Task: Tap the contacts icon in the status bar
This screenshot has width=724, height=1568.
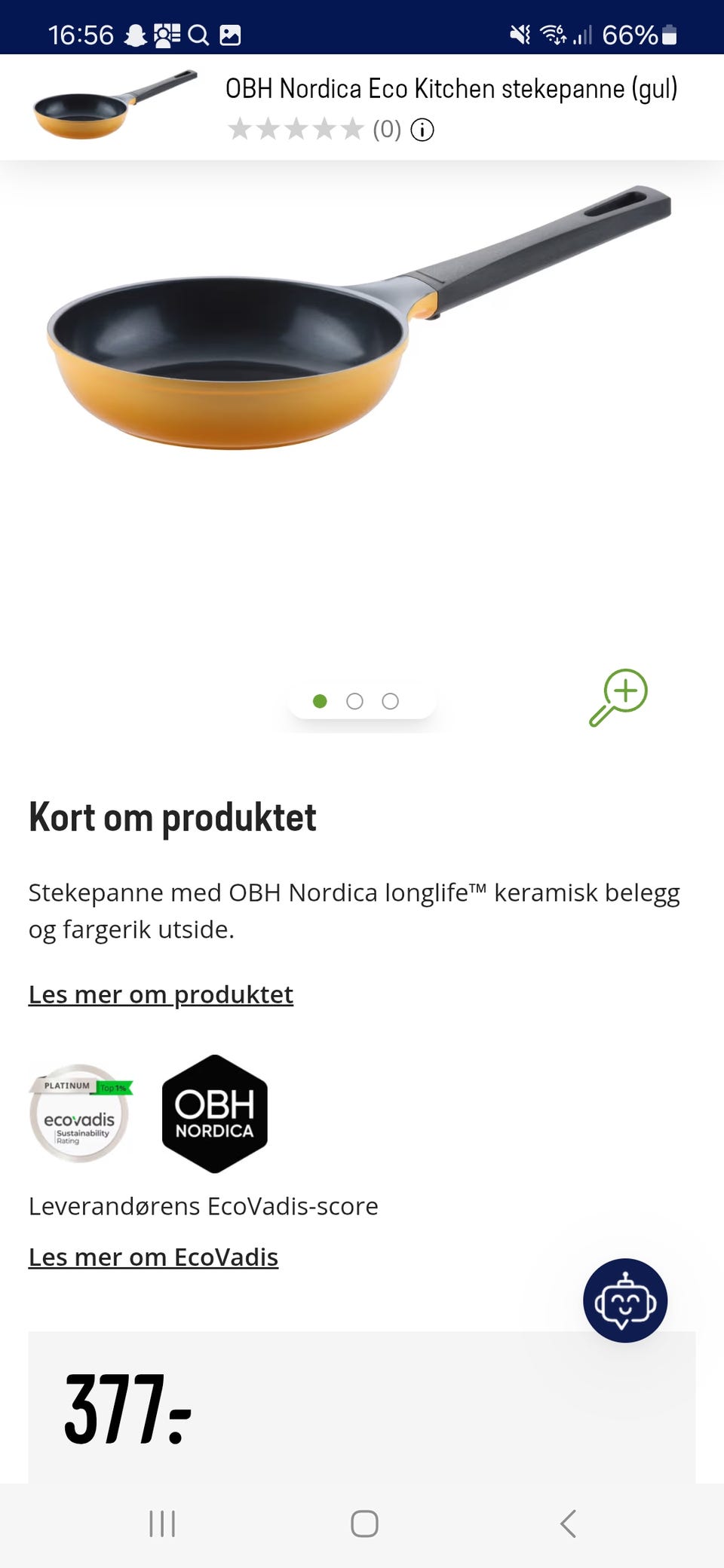Action: tap(167, 34)
